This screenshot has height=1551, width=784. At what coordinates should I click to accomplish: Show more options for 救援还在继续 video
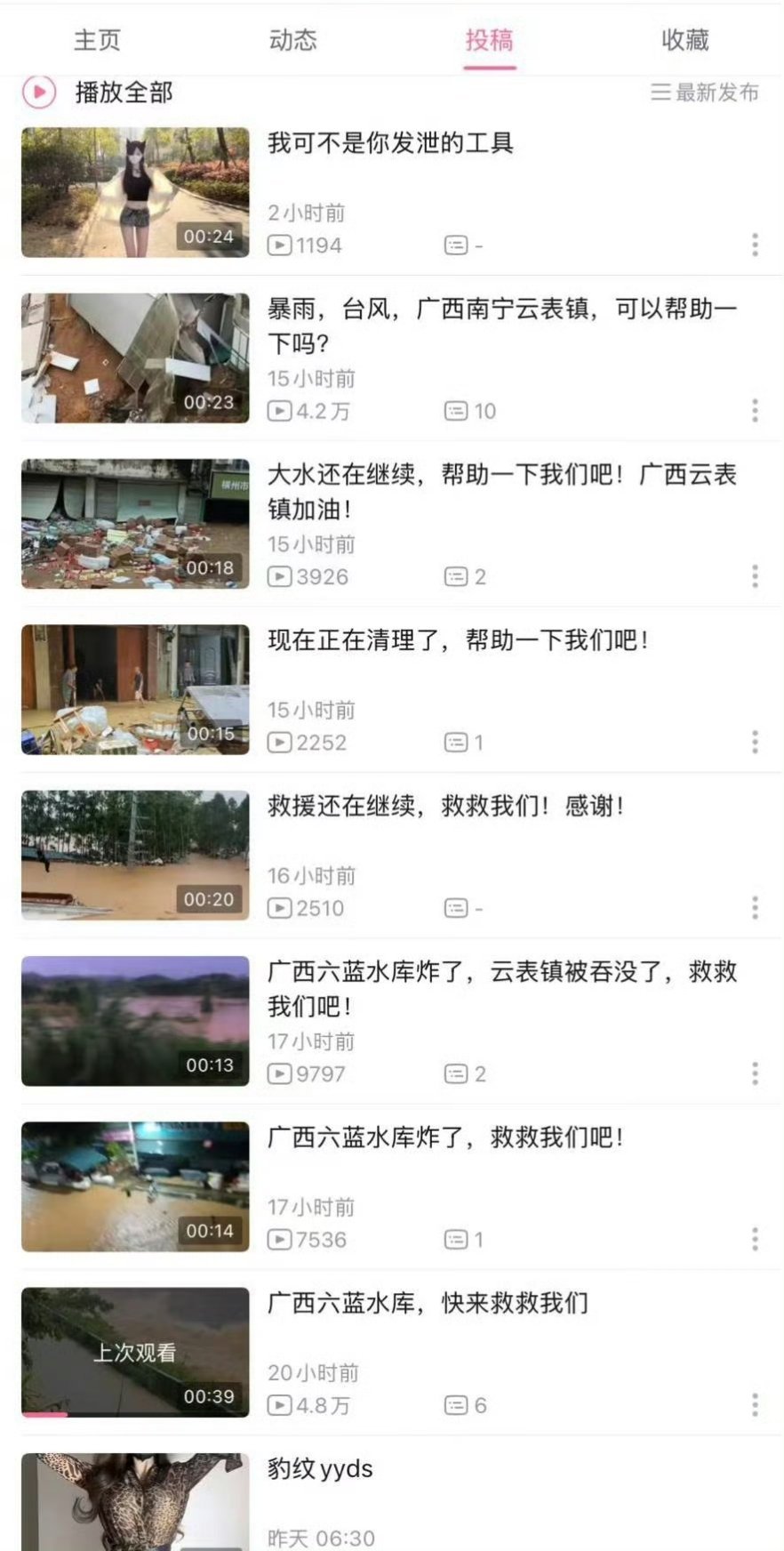point(755,908)
